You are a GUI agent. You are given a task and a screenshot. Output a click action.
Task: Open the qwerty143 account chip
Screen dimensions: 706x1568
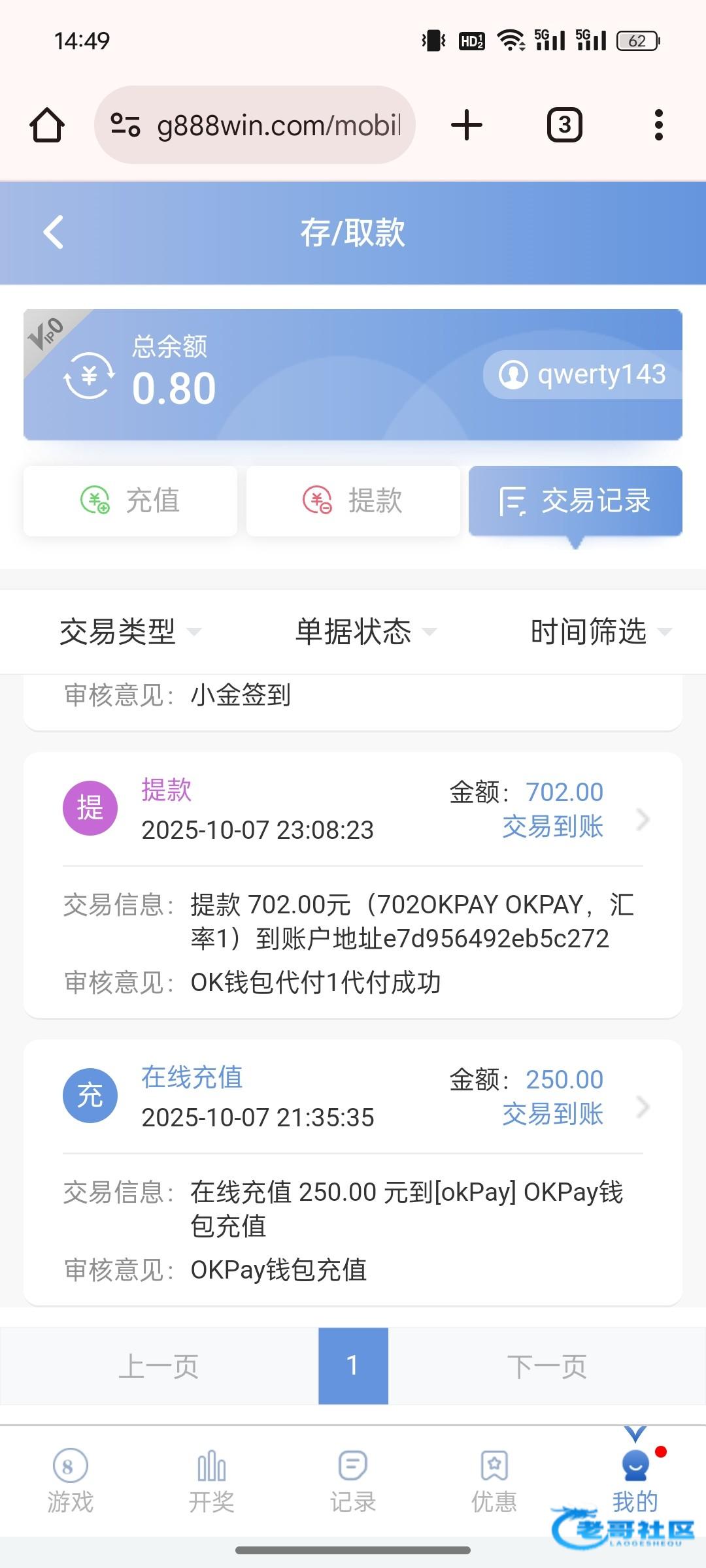click(582, 375)
